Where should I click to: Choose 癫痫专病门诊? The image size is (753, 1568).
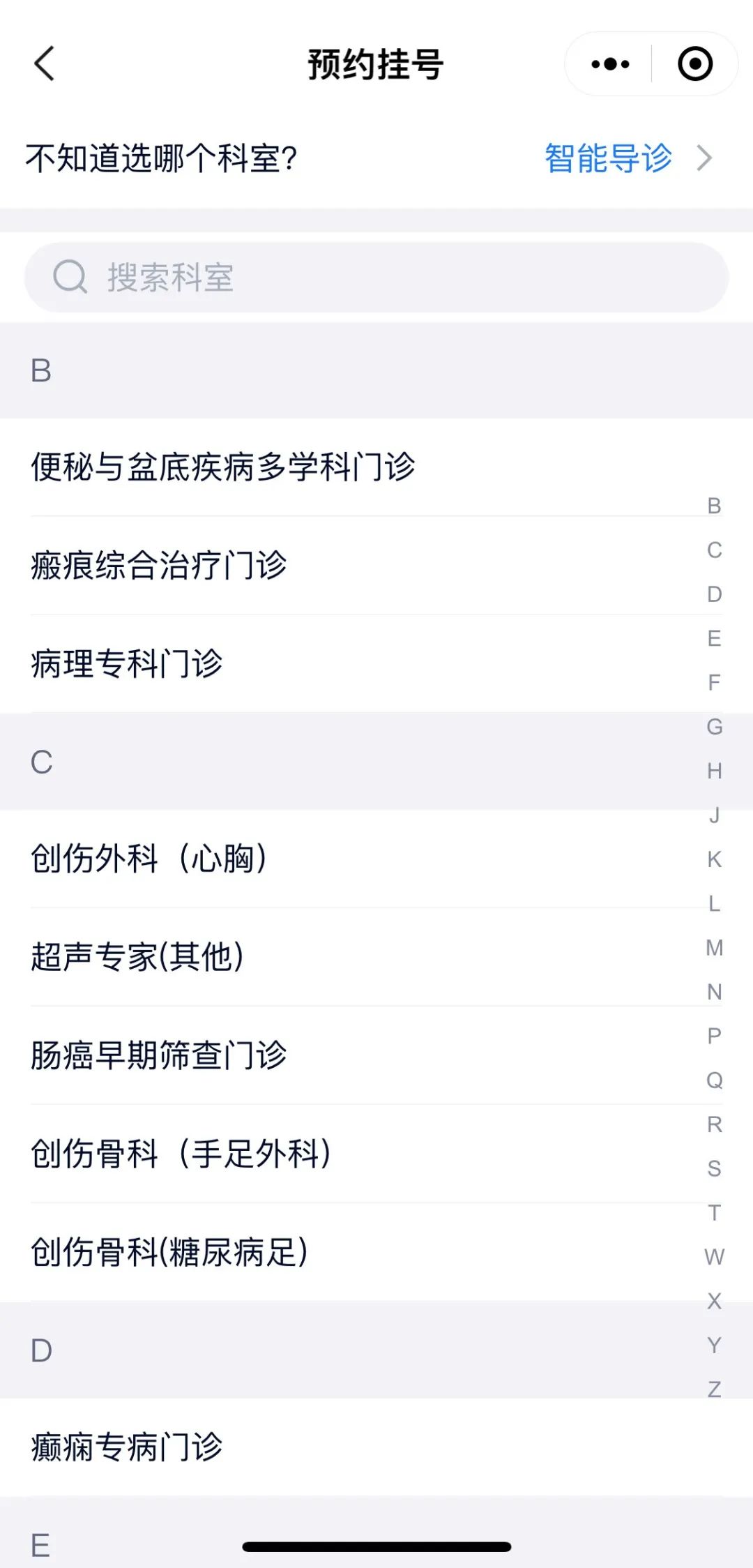[x=127, y=1447]
